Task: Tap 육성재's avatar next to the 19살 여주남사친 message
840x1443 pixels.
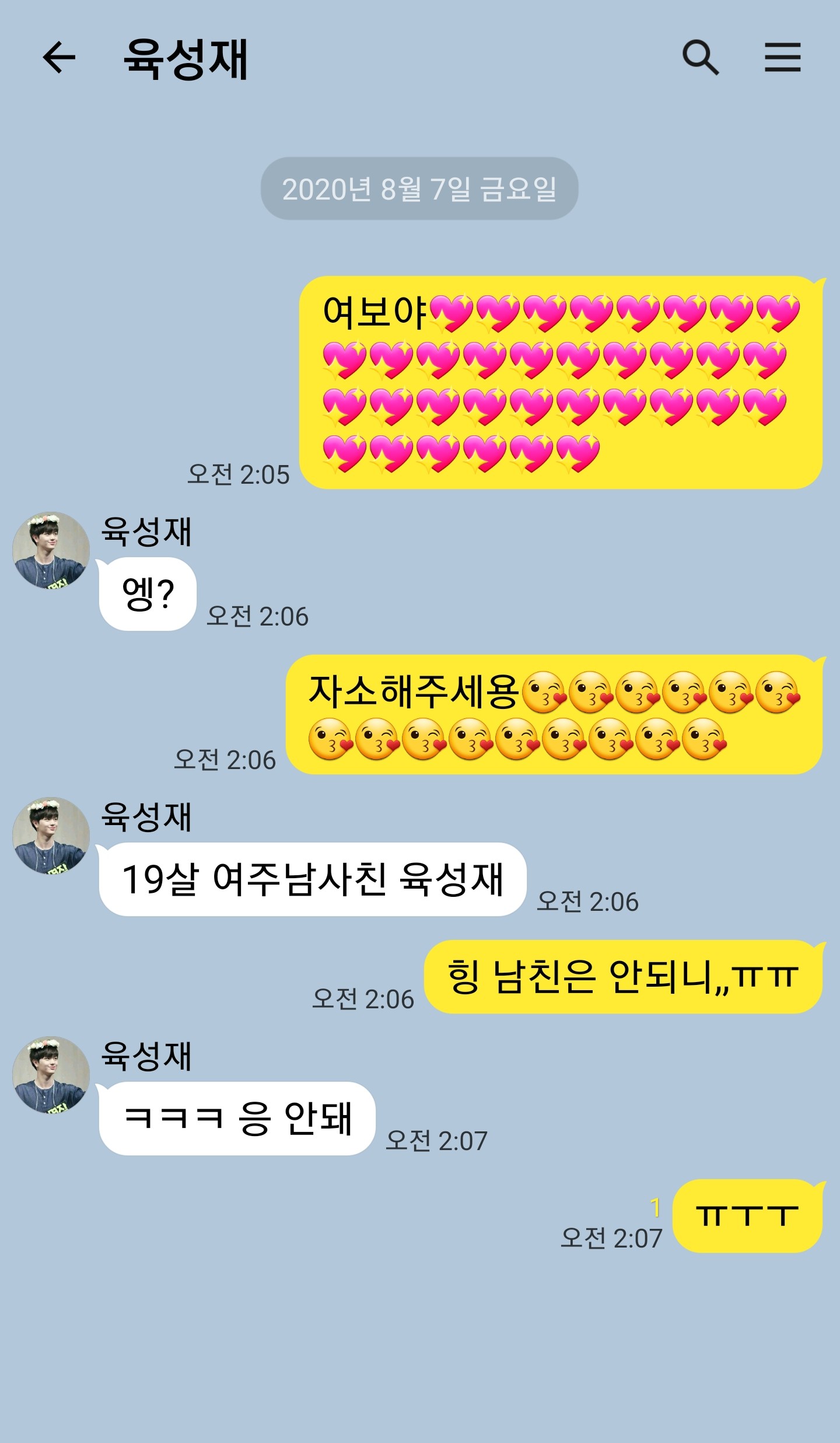Action: point(51,836)
